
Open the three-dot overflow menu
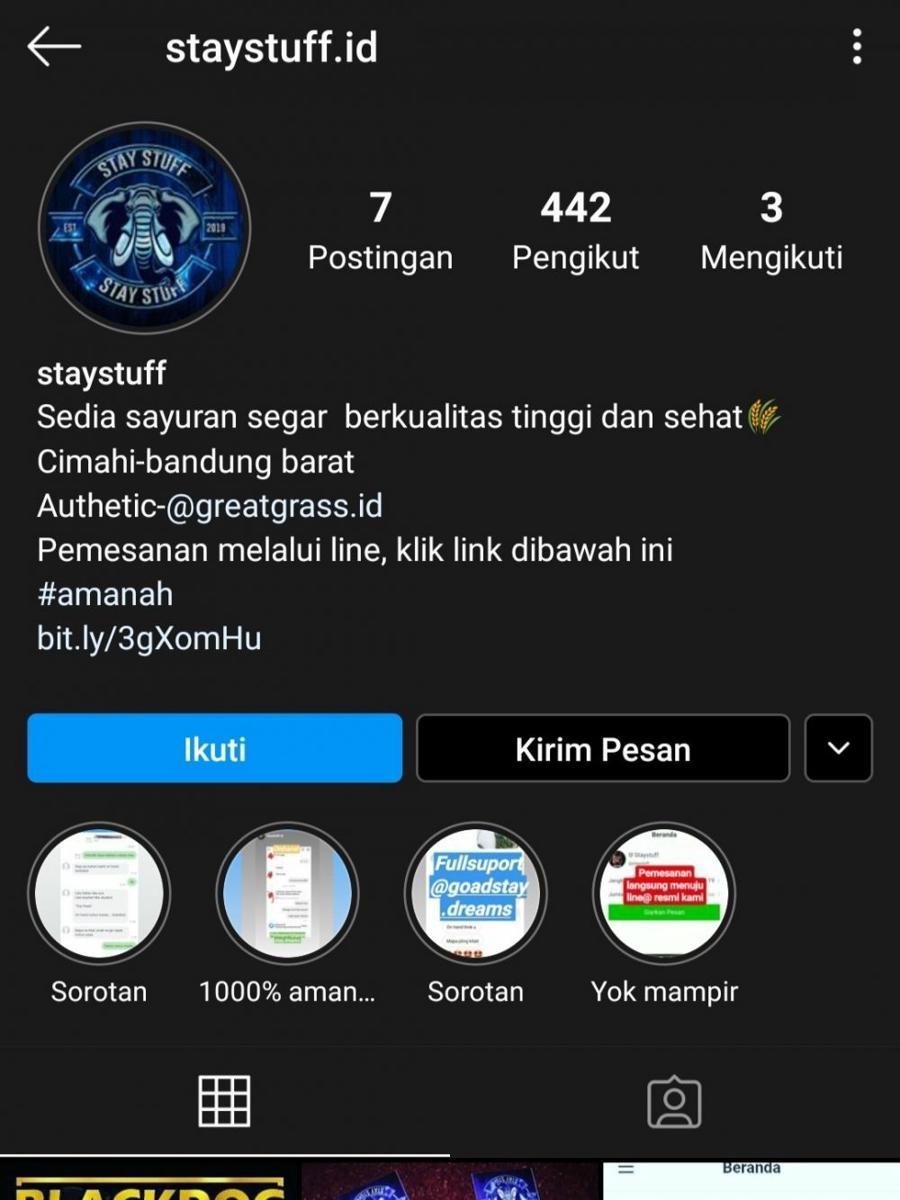tap(857, 47)
